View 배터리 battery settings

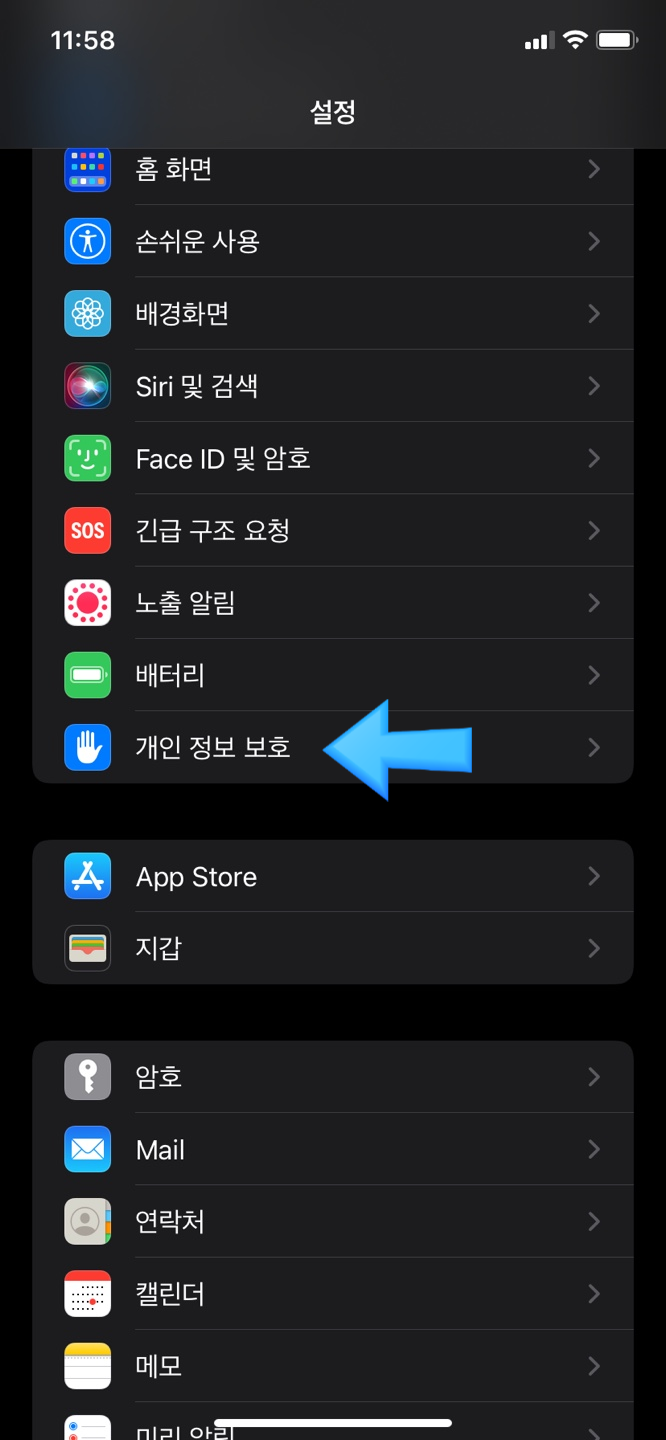coord(333,675)
